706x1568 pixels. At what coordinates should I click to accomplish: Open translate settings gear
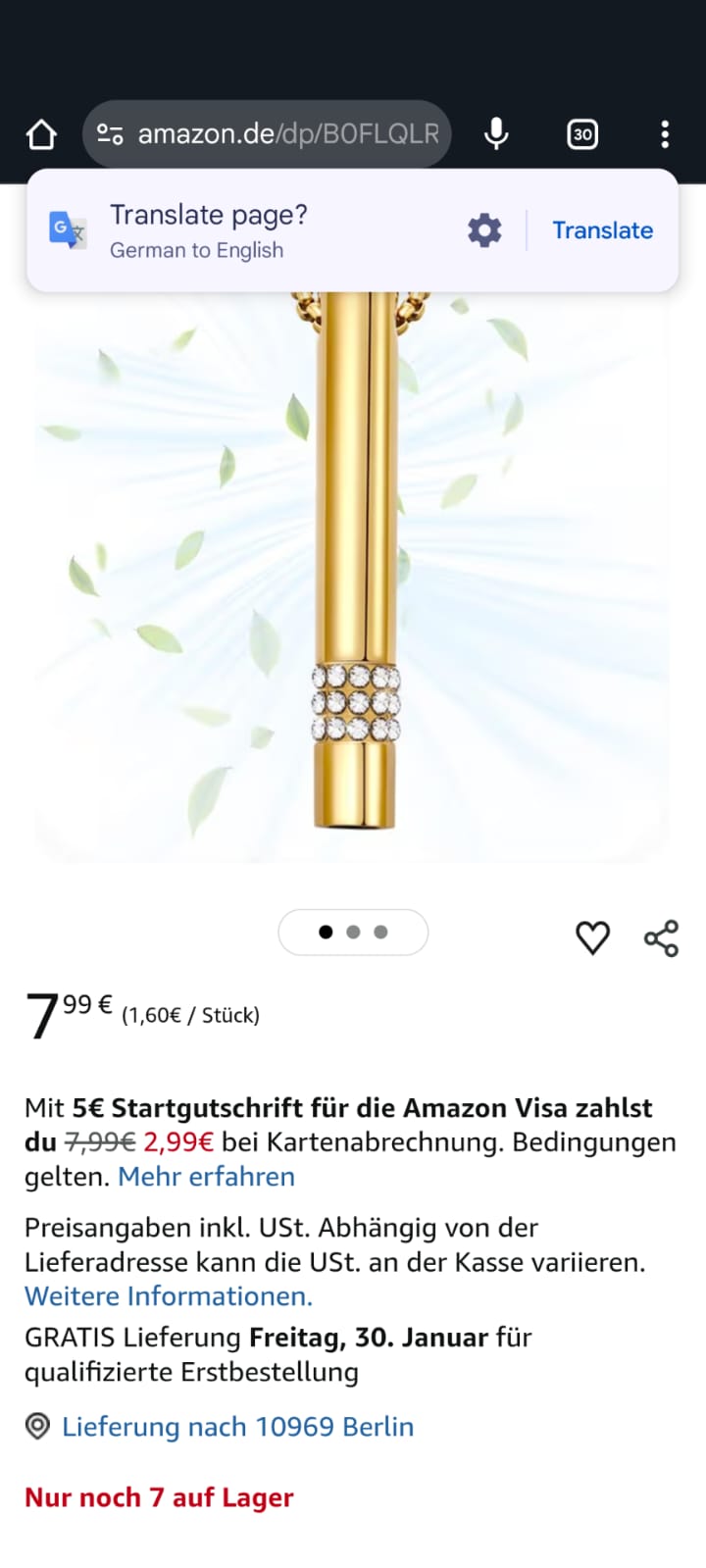point(484,230)
